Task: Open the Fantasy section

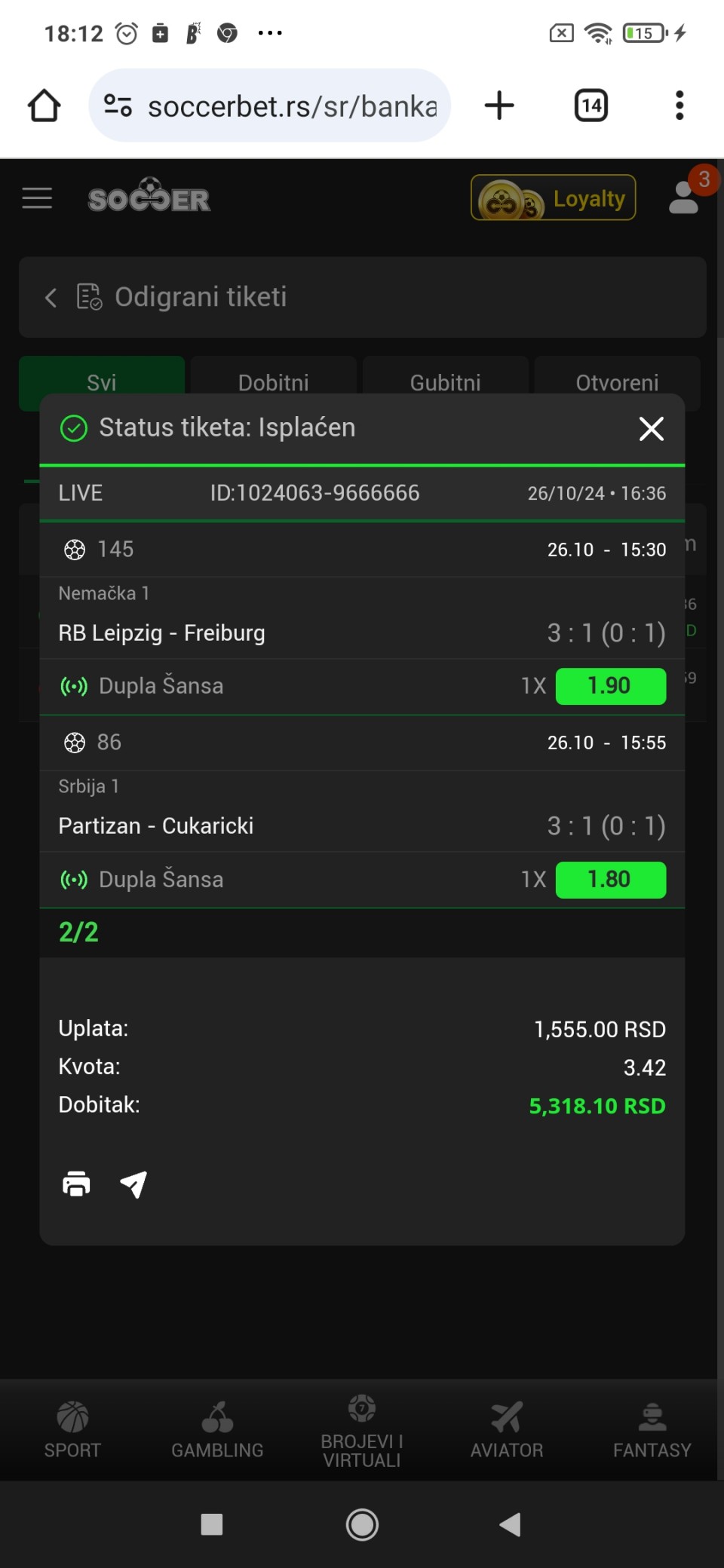Action: point(652,1430)
